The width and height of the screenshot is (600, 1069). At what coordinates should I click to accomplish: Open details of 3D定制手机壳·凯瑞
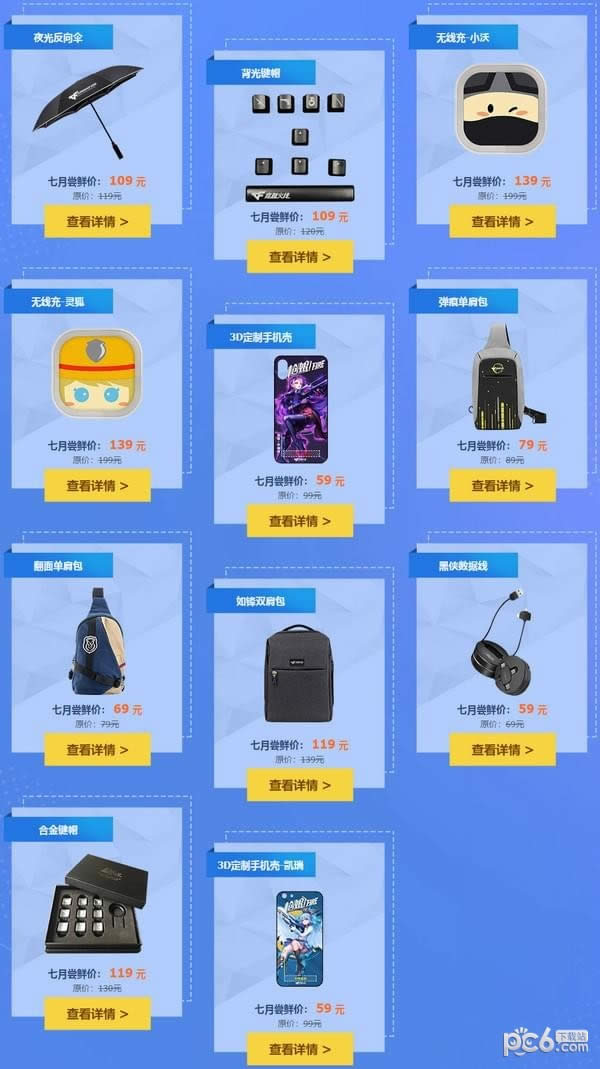300,1049
